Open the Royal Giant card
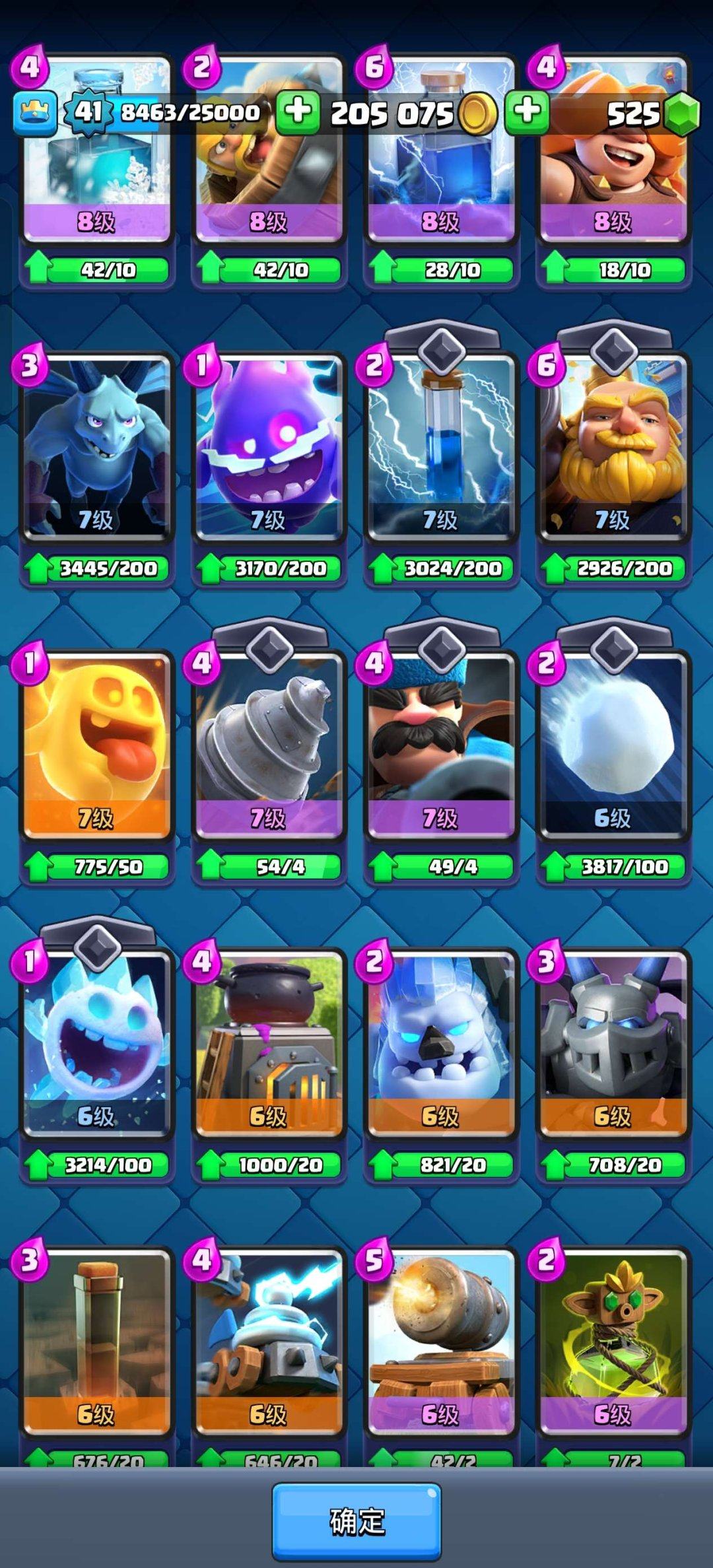Screen dimensions: 713x1568 (613, 449)
